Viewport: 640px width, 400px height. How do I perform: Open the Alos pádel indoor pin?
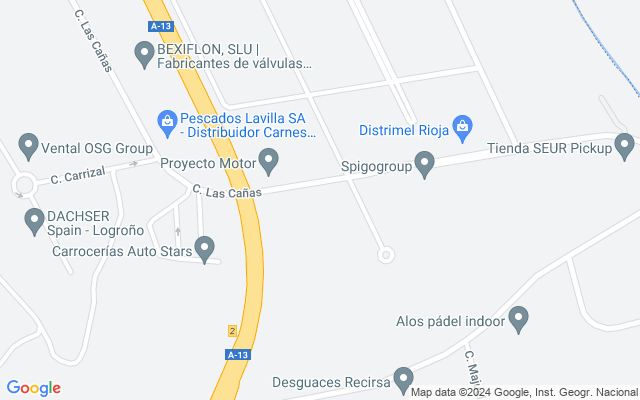[518, 319]
